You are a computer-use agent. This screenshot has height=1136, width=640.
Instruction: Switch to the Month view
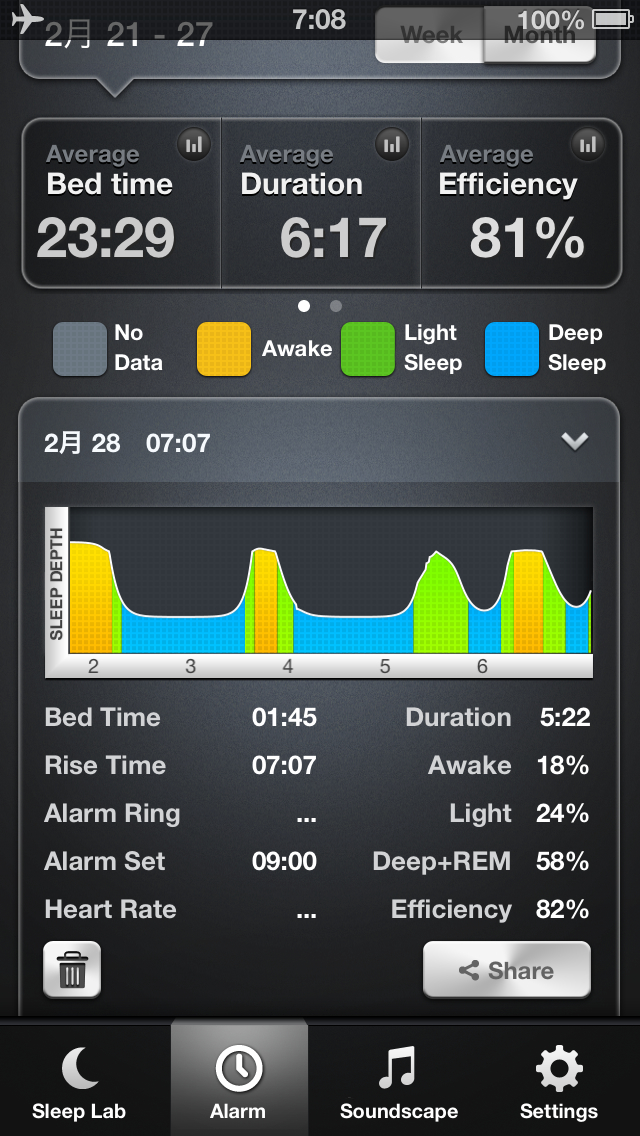point(540,35)
